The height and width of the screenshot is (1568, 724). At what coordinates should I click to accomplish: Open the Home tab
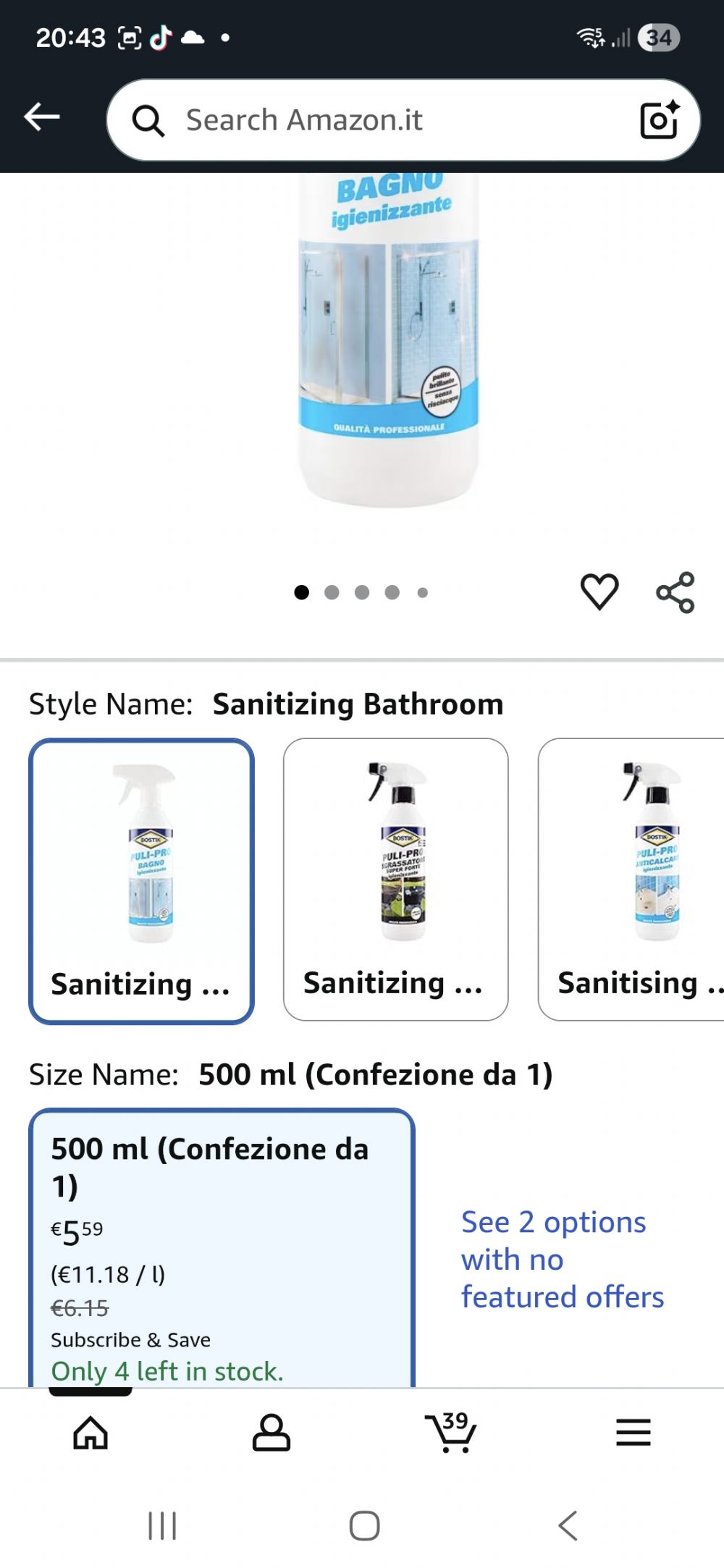point(90,1432)
